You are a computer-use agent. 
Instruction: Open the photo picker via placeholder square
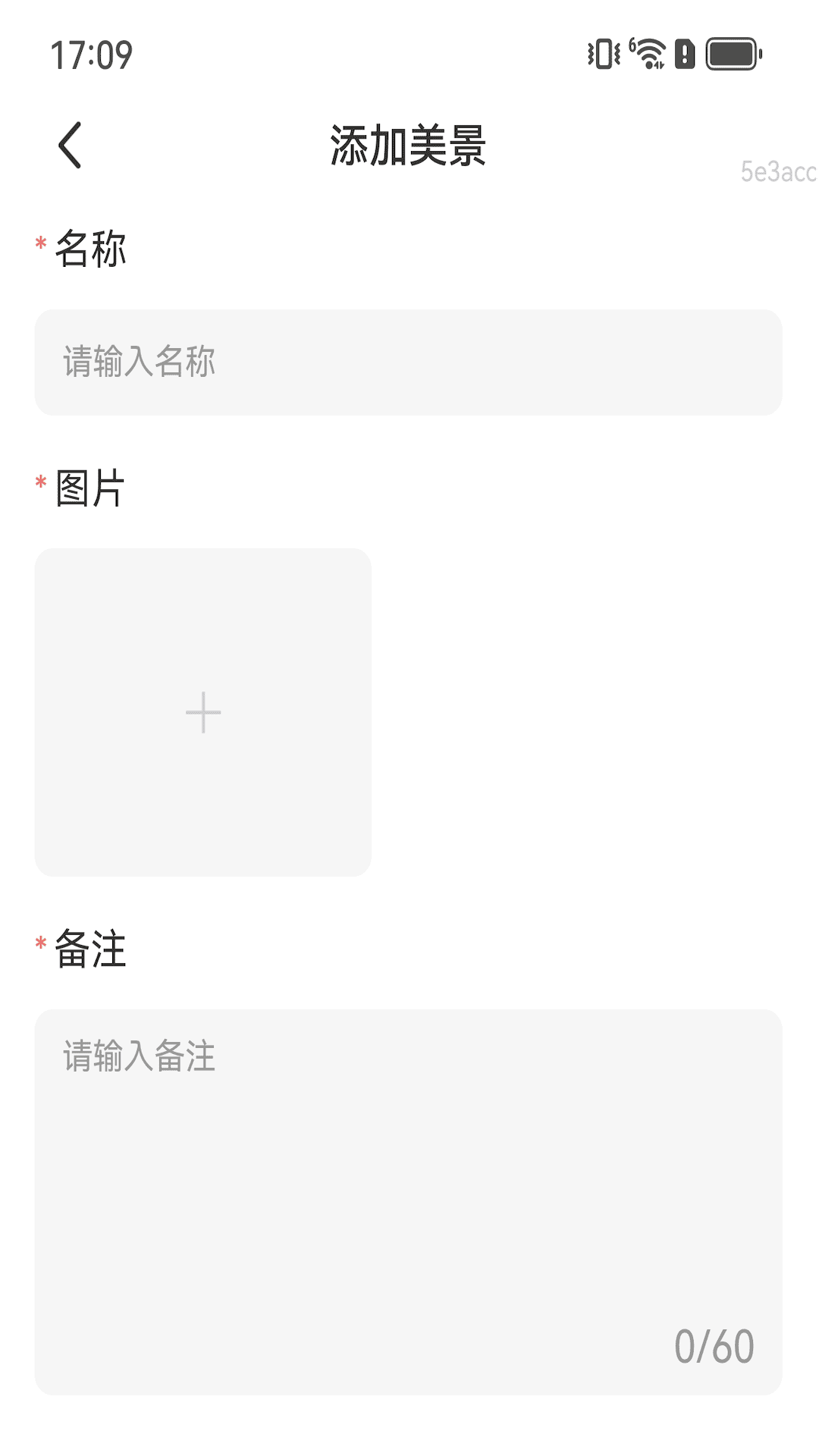click(x=202, y=711)
